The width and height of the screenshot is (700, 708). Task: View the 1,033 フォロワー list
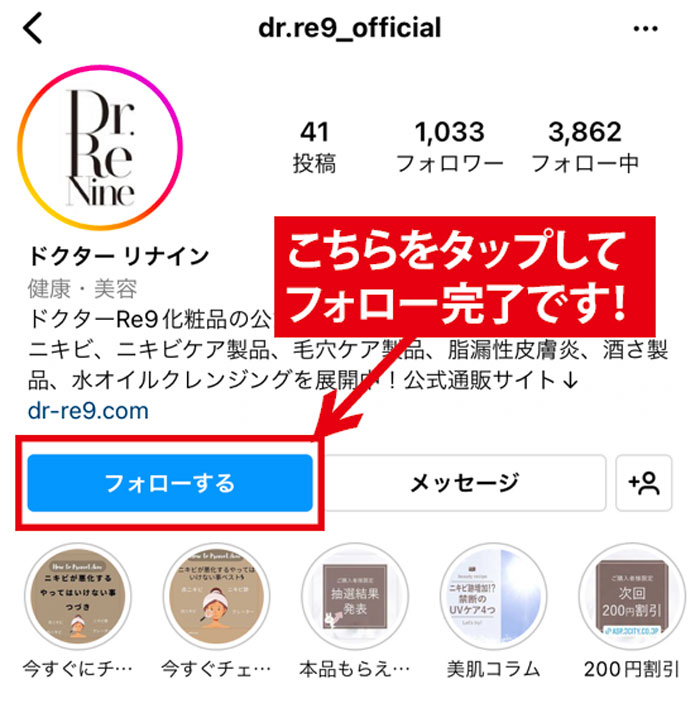tap(450, 146)
